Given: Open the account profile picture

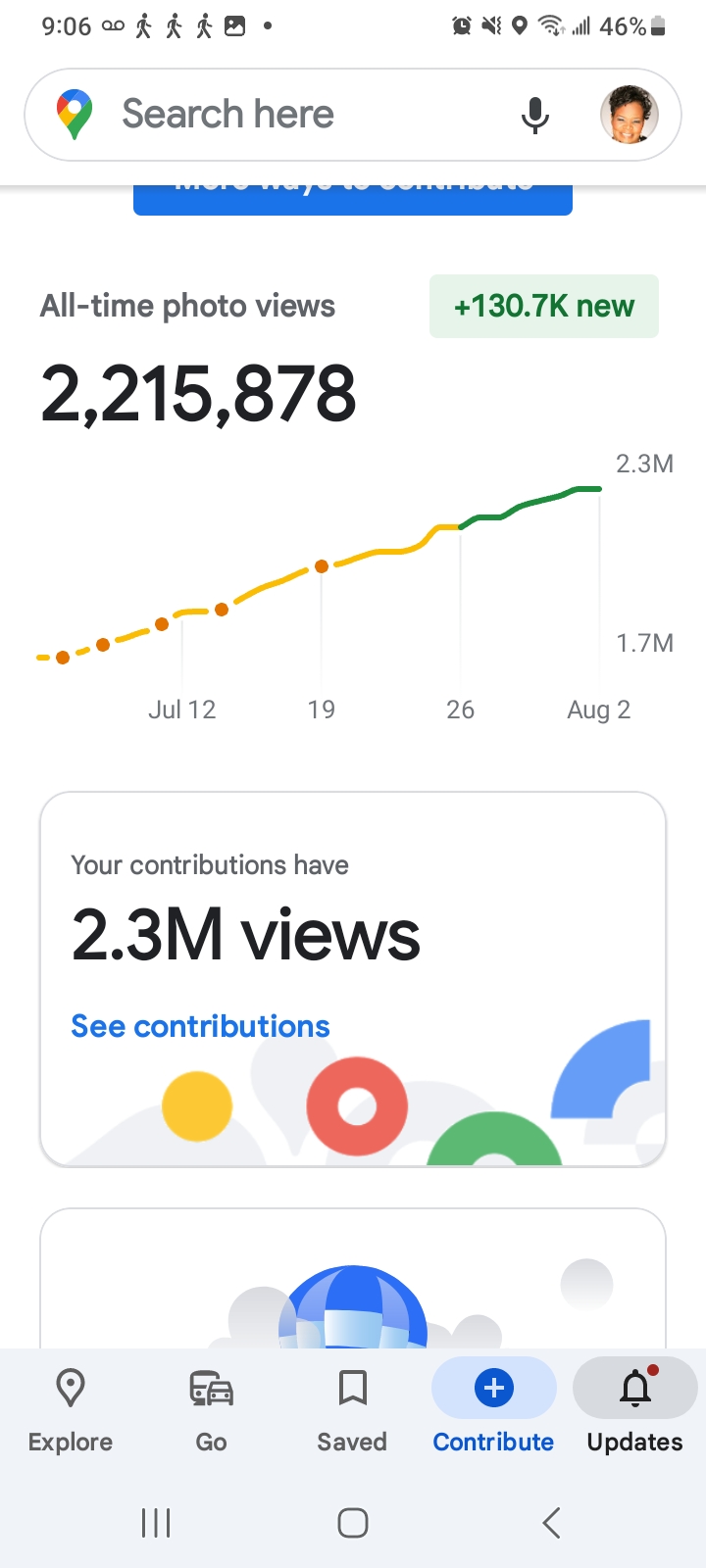Looking at the screenshot, I should click(629, 115).
